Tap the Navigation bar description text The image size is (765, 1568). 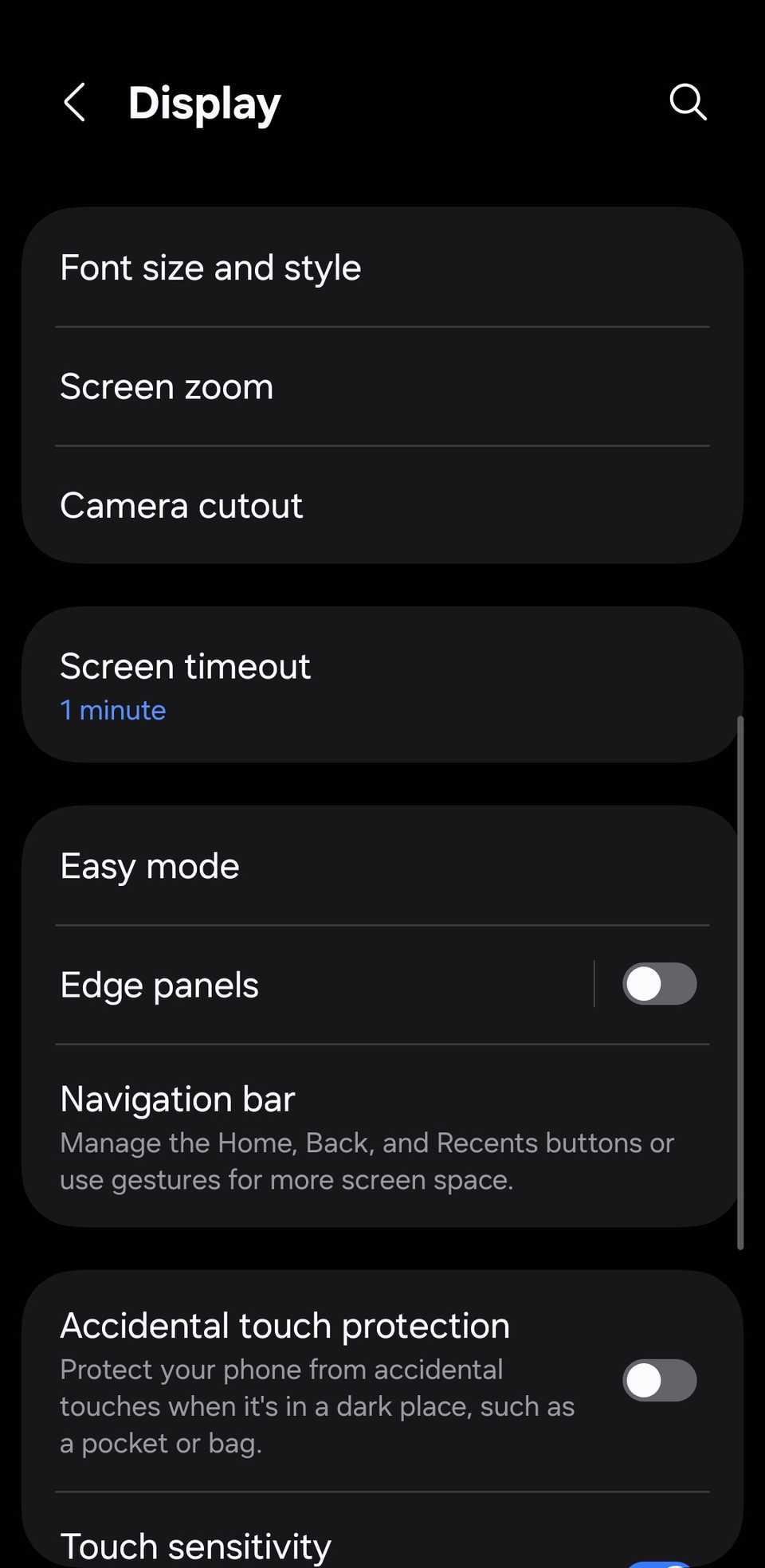[x=367, y=1161]
